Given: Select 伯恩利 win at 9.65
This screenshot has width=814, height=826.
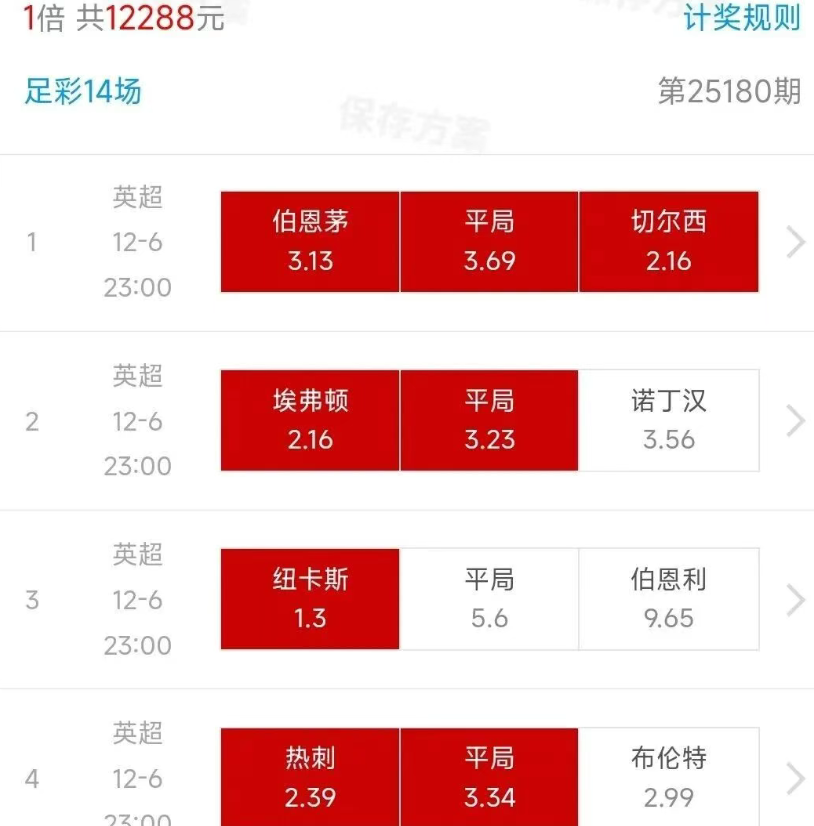Looking at the screenshot, I should tap(668, 599).
